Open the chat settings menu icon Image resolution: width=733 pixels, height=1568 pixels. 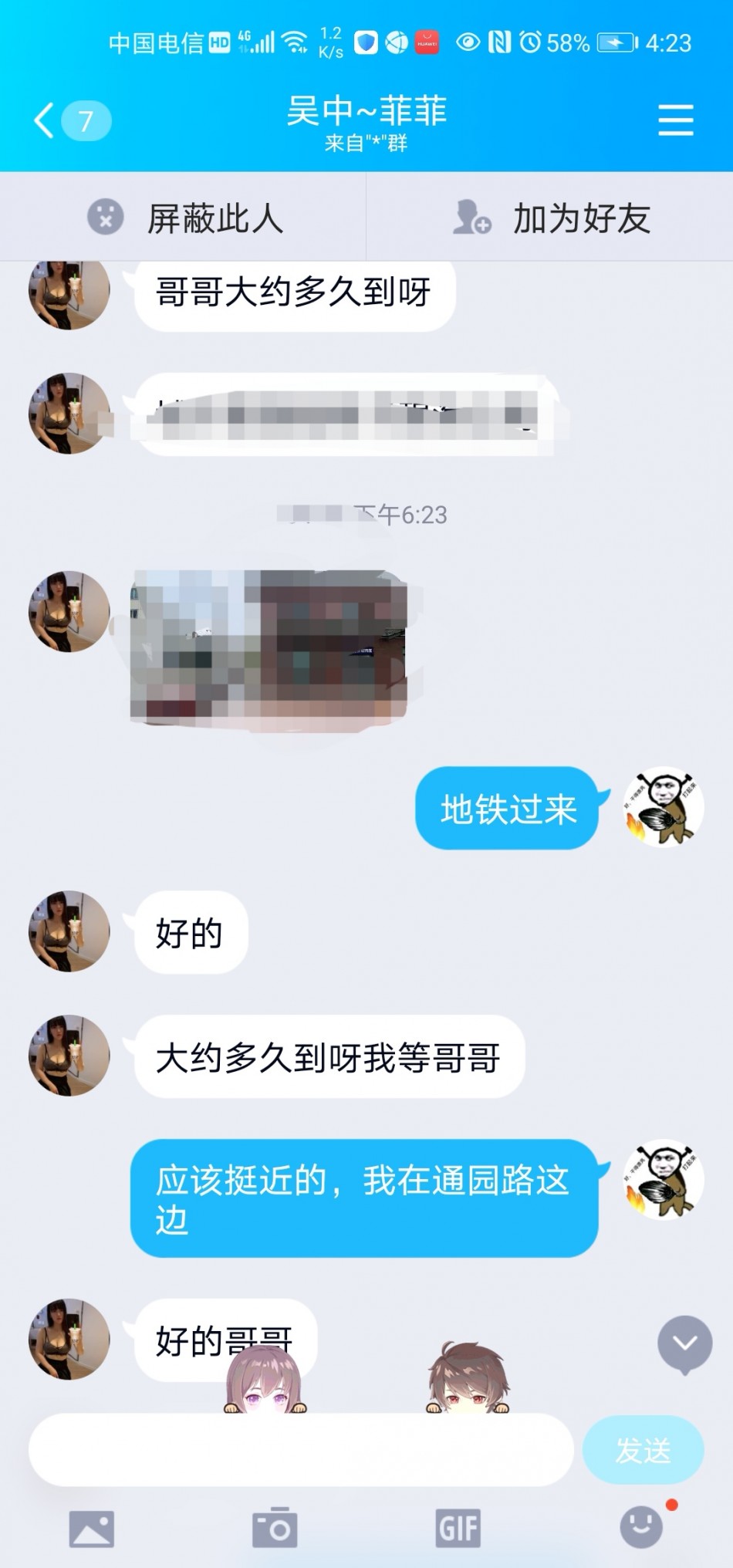675,121
